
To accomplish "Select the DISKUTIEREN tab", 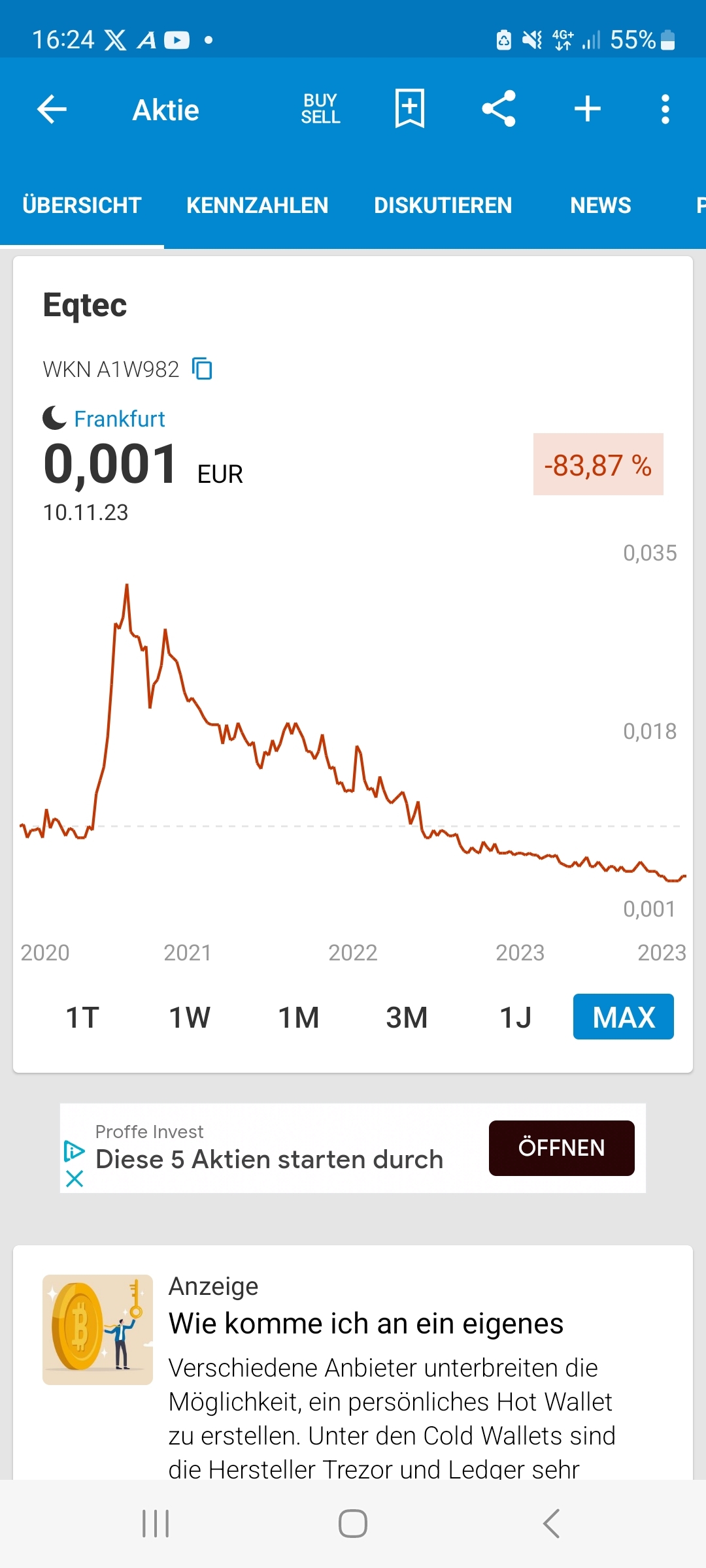I will (x=443, y=205).
